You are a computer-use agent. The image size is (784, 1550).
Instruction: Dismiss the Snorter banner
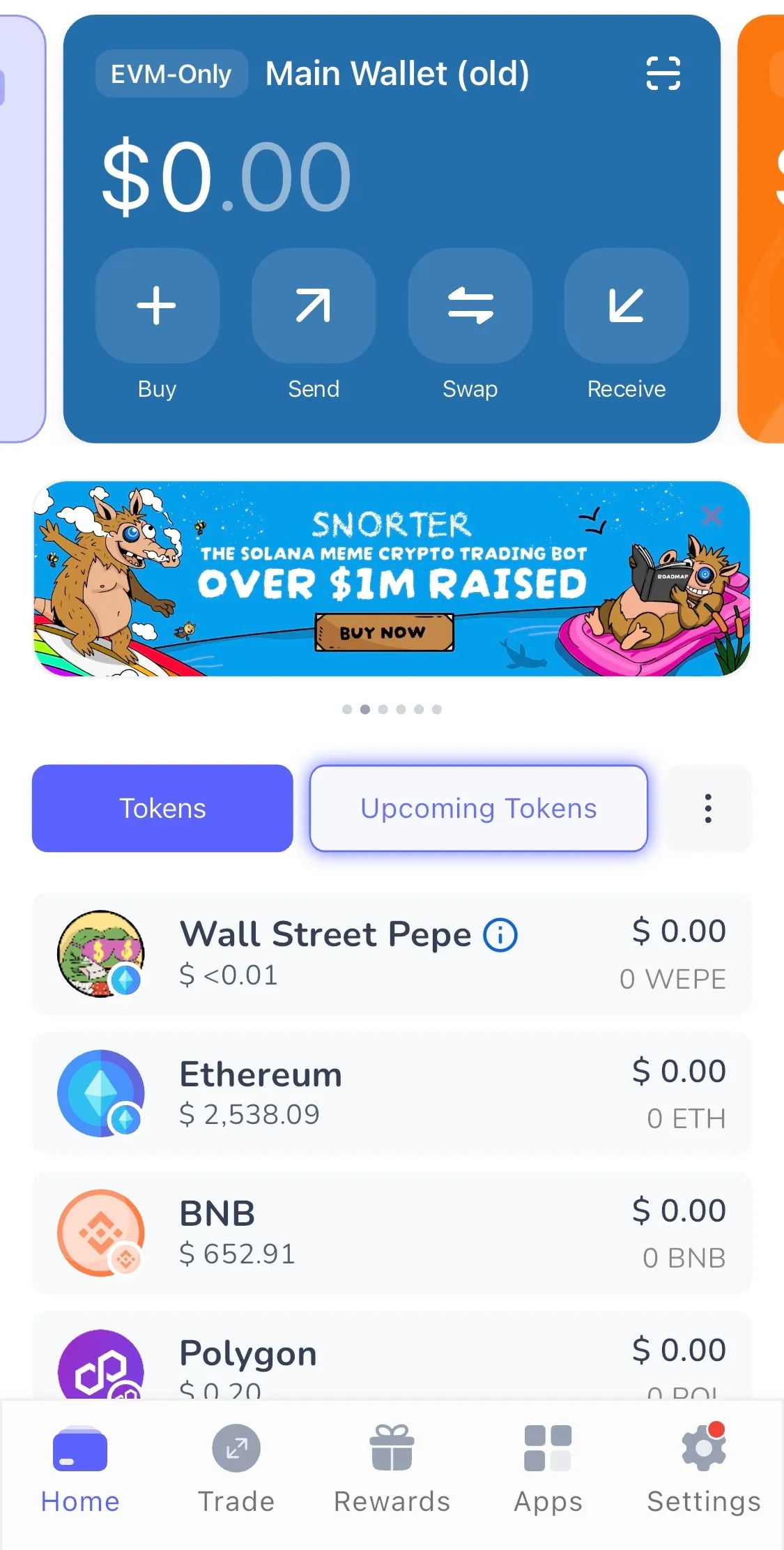pyautogui.click(x=712, y=516)
